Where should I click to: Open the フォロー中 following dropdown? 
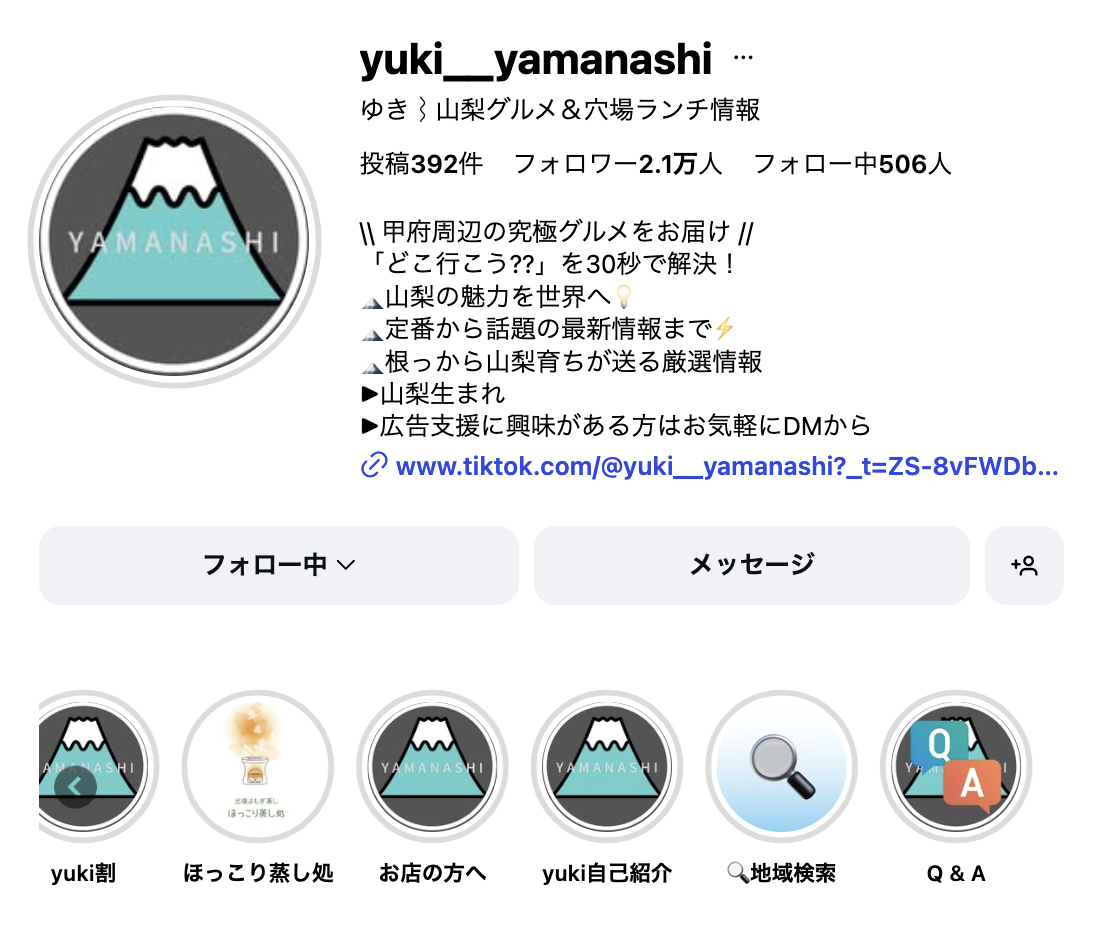click(x=278, y=565)
